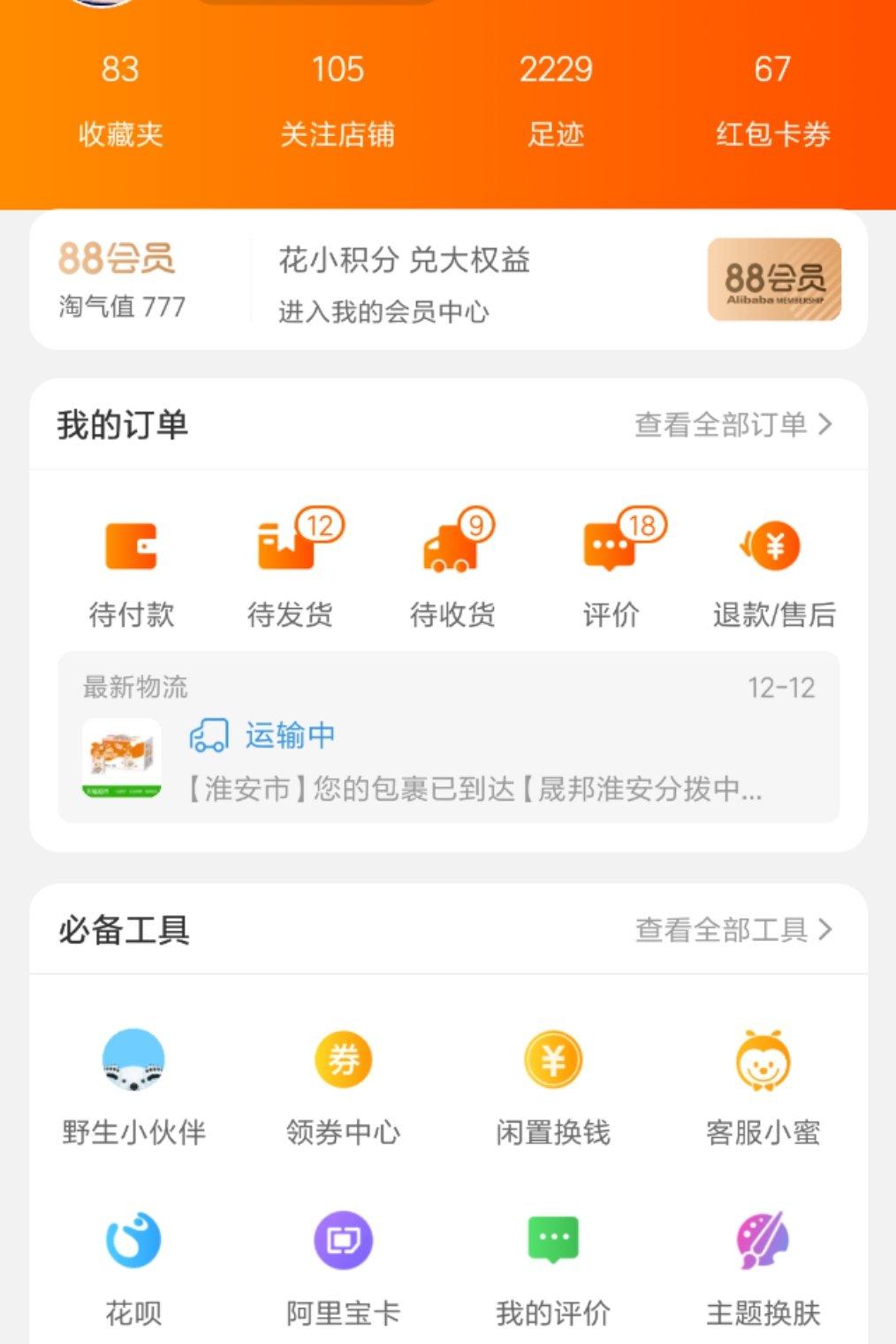
Task: Check 红包卡券 coupons
Action: point(772,100)
